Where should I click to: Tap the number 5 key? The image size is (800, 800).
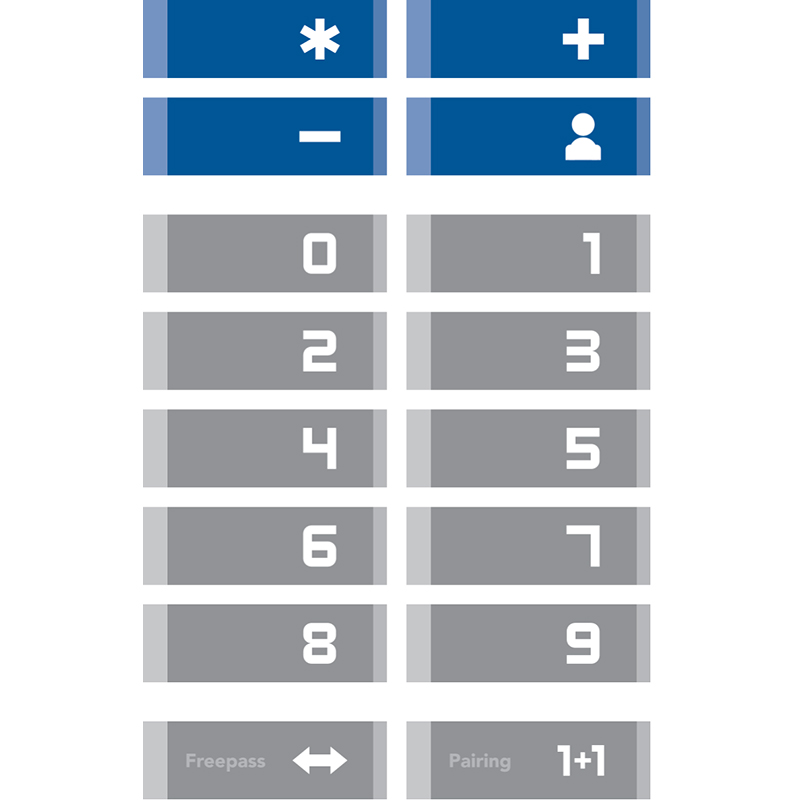[x=529, y=448]
